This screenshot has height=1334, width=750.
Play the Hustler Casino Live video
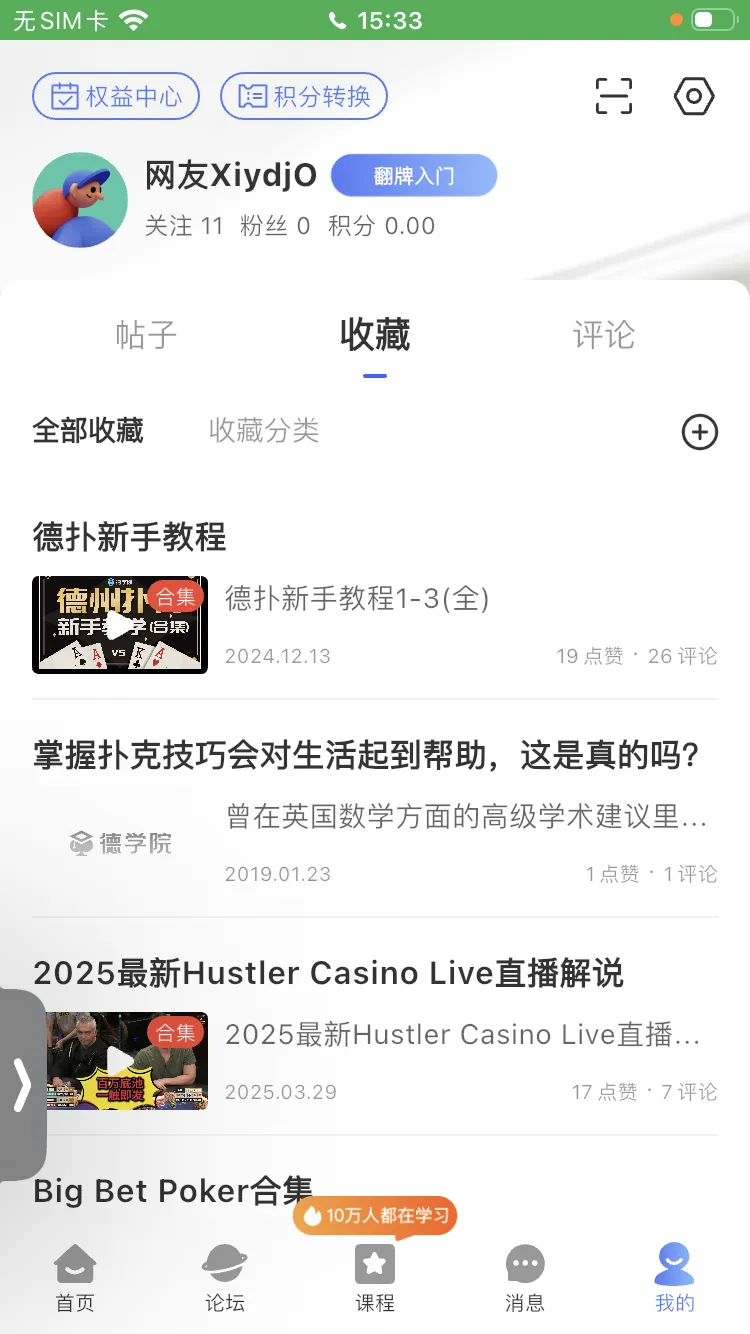[x=119, y=1060]
